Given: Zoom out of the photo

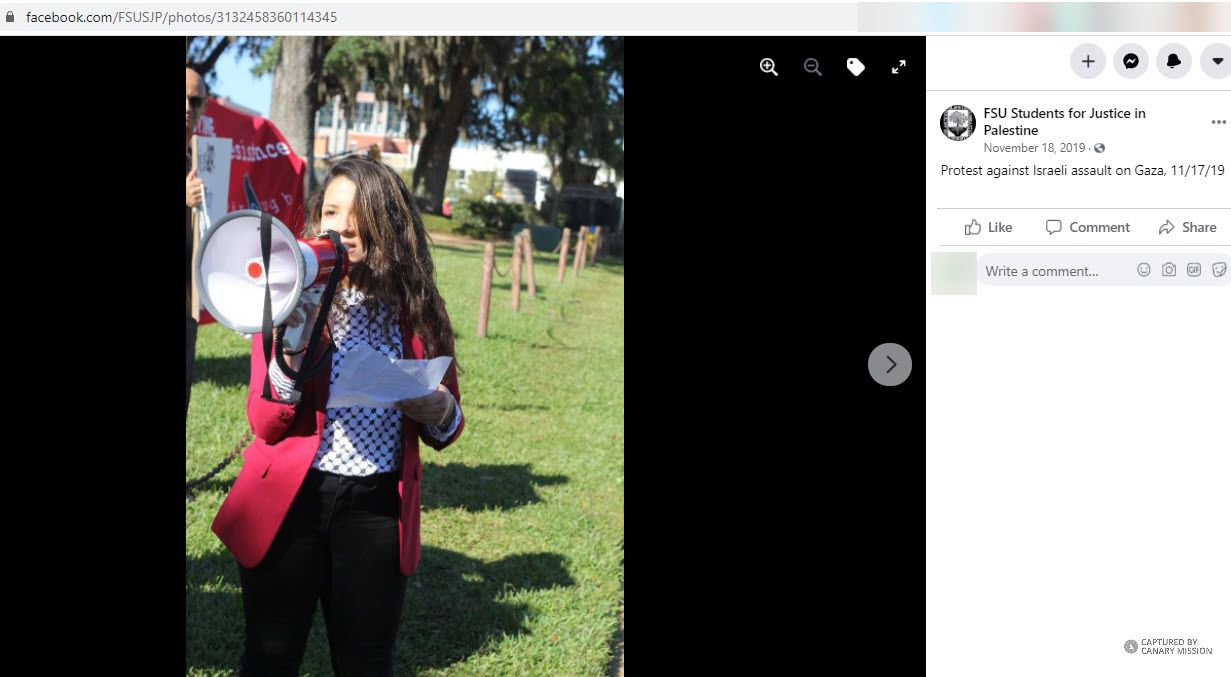Looking at the screenshot, I should point(812,67).
